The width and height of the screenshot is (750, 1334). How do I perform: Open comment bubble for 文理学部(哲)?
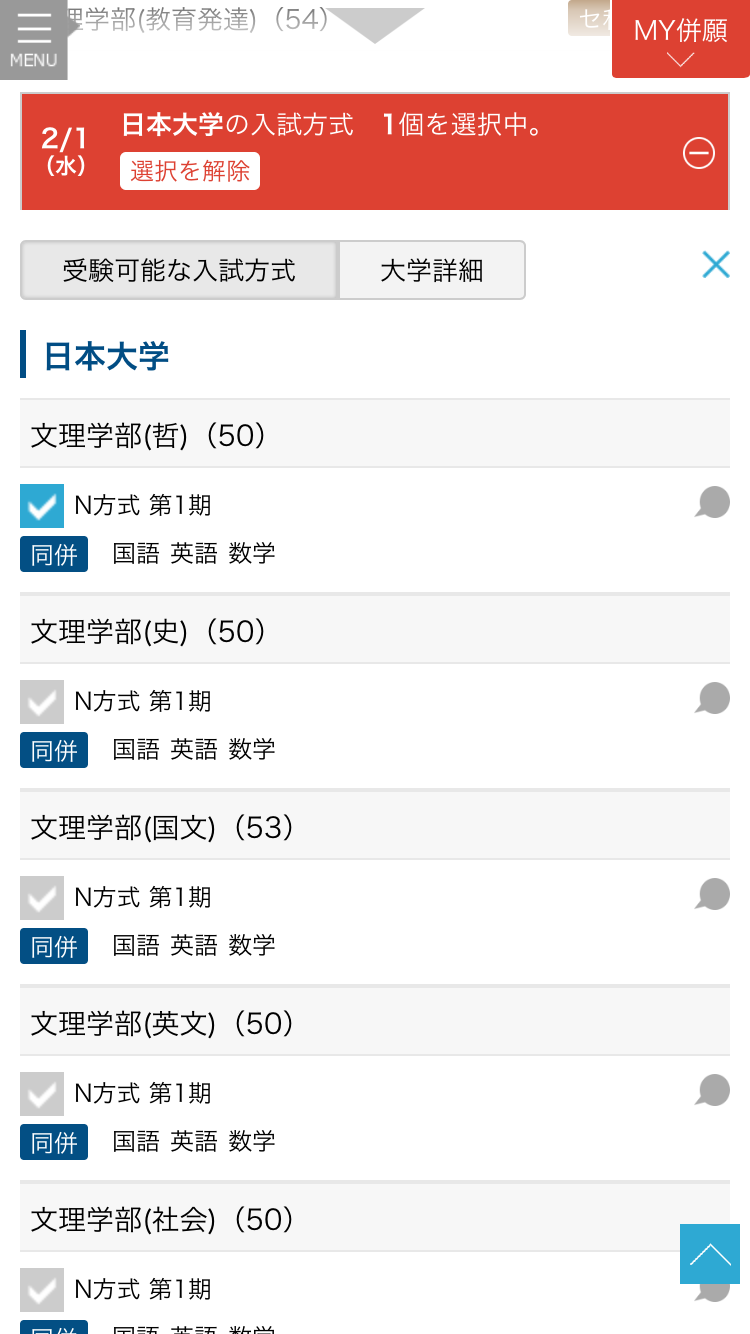tap(712, 502)
